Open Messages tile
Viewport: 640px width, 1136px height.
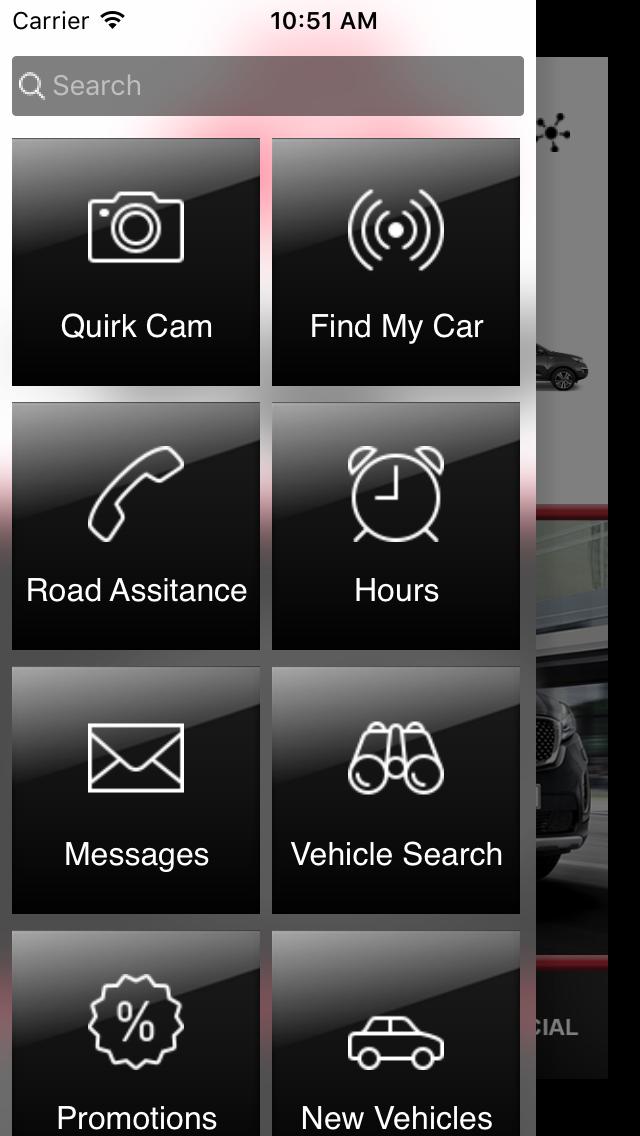click(x=136, y=790)
